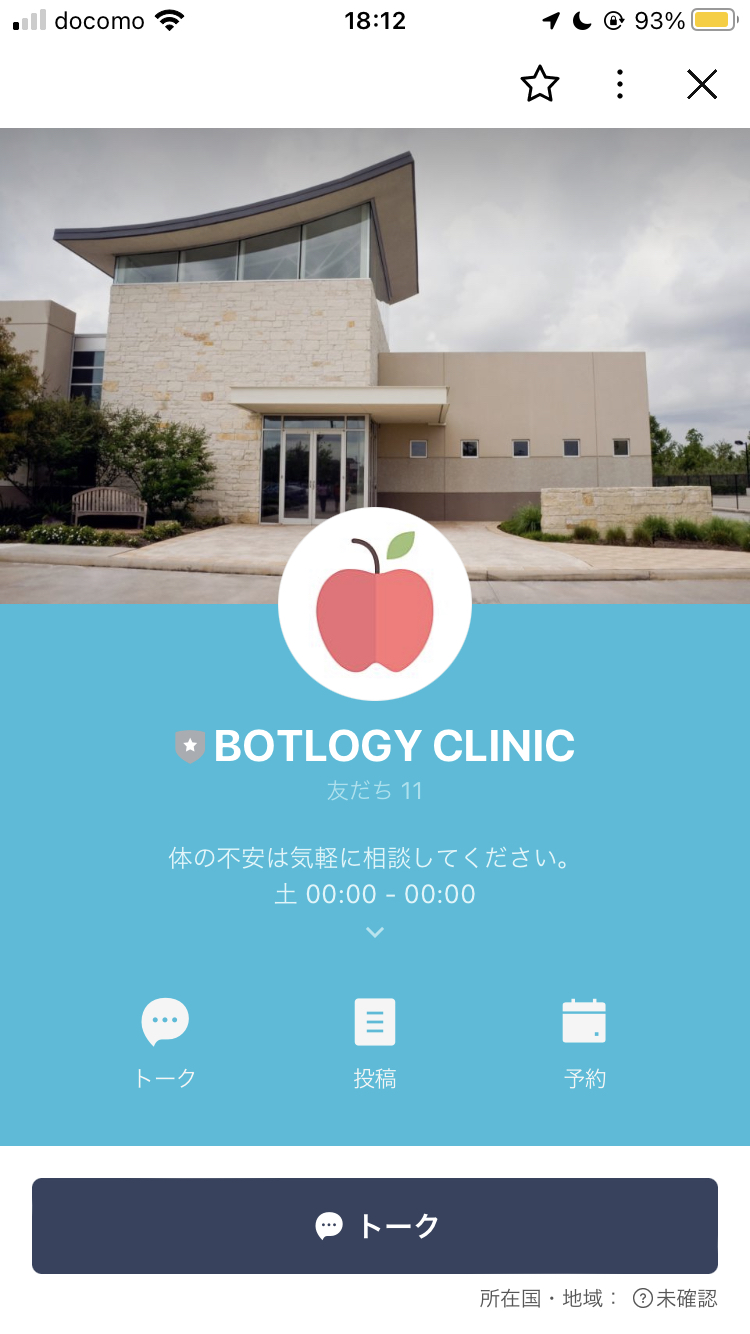Image resolution: width=750 pixels, height=1334 pixels.
Task: Tap the 未確認 region help link
Action: click(x=676, y=1299)
